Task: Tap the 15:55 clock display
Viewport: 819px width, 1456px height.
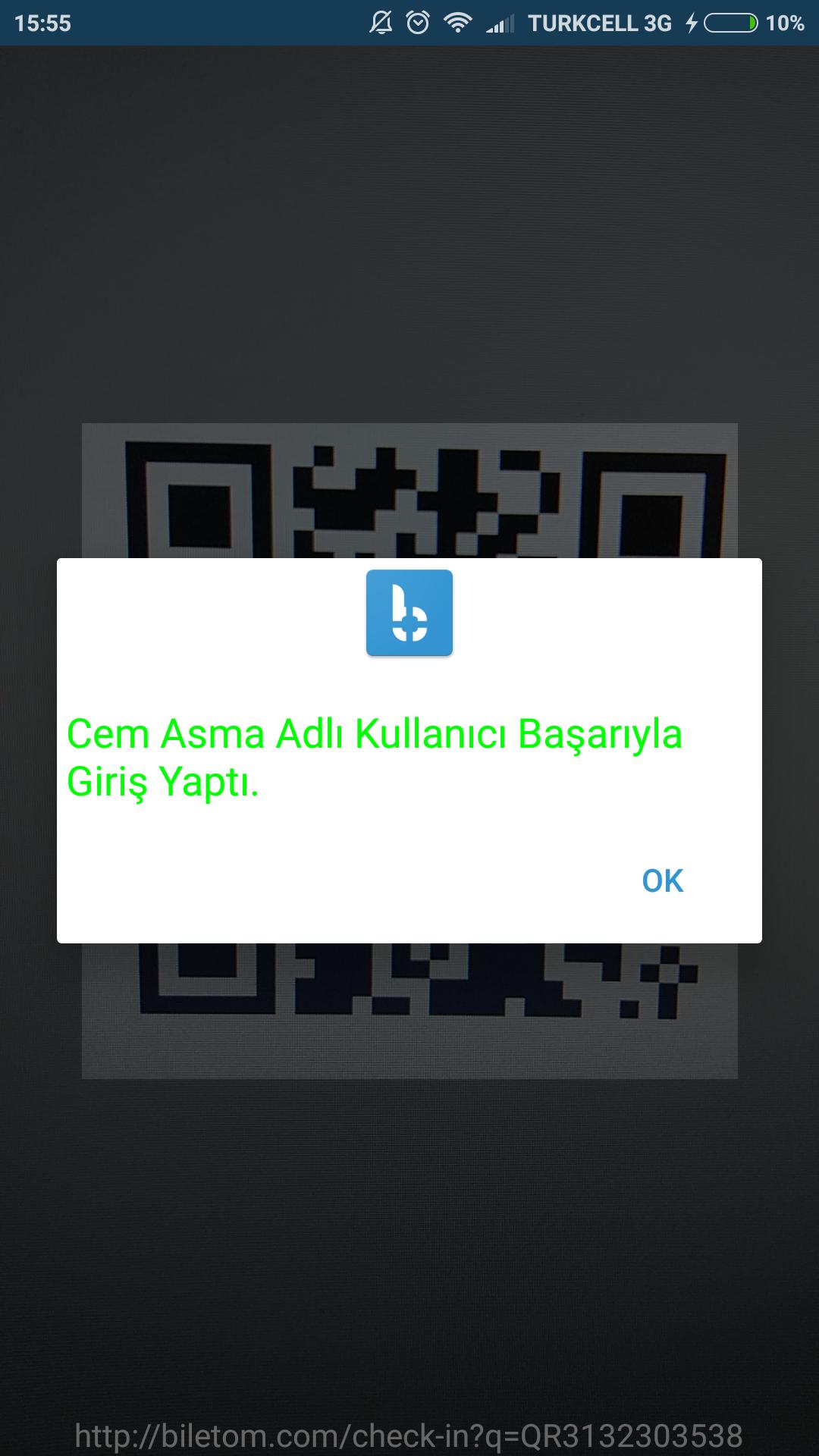Action: point(42,23)
